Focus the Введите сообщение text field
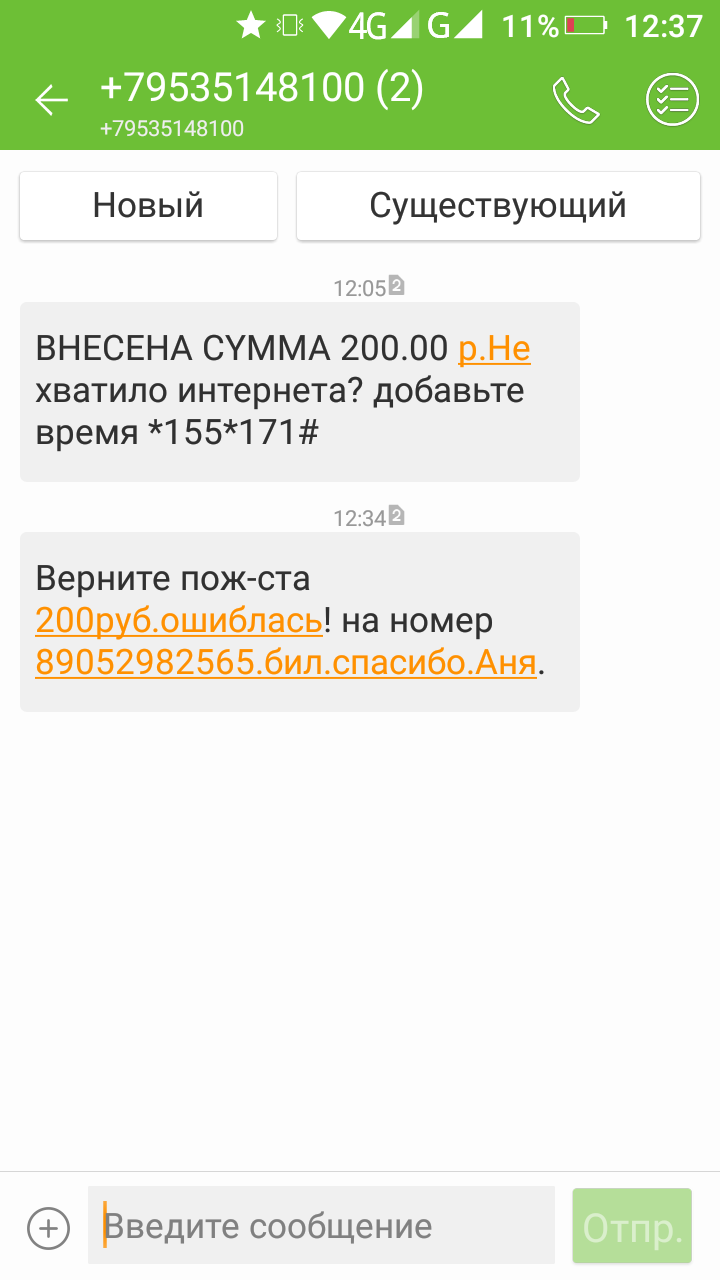 pyautogui.click(x=320, y=1226)
